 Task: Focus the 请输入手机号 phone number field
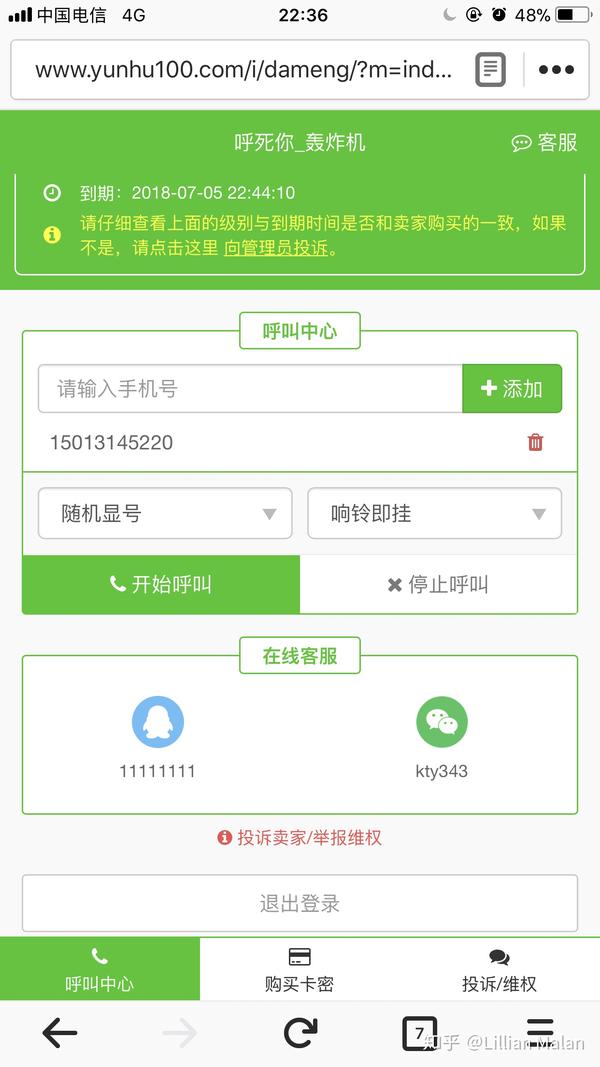coord(250,389)
